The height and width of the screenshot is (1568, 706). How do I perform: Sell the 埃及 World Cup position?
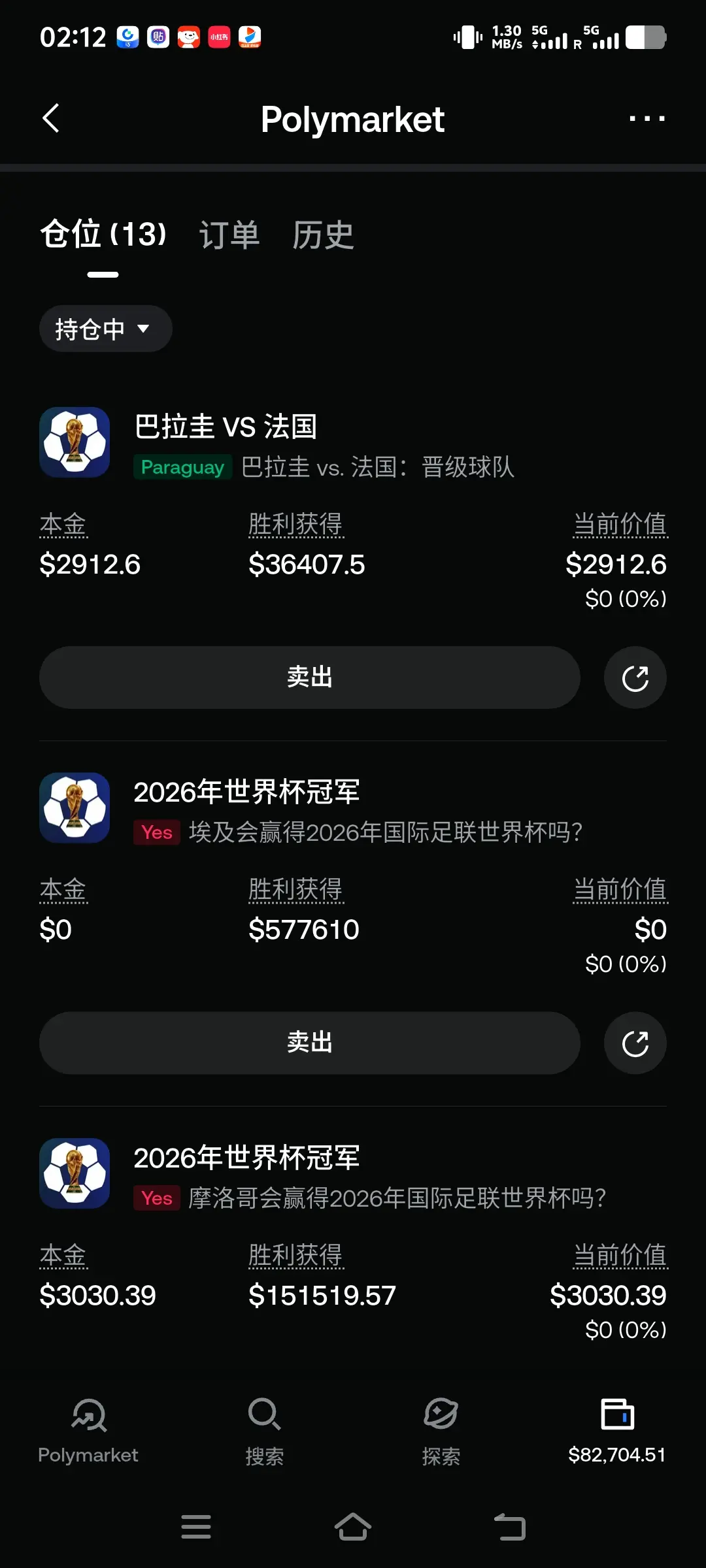click(310, 1043)
